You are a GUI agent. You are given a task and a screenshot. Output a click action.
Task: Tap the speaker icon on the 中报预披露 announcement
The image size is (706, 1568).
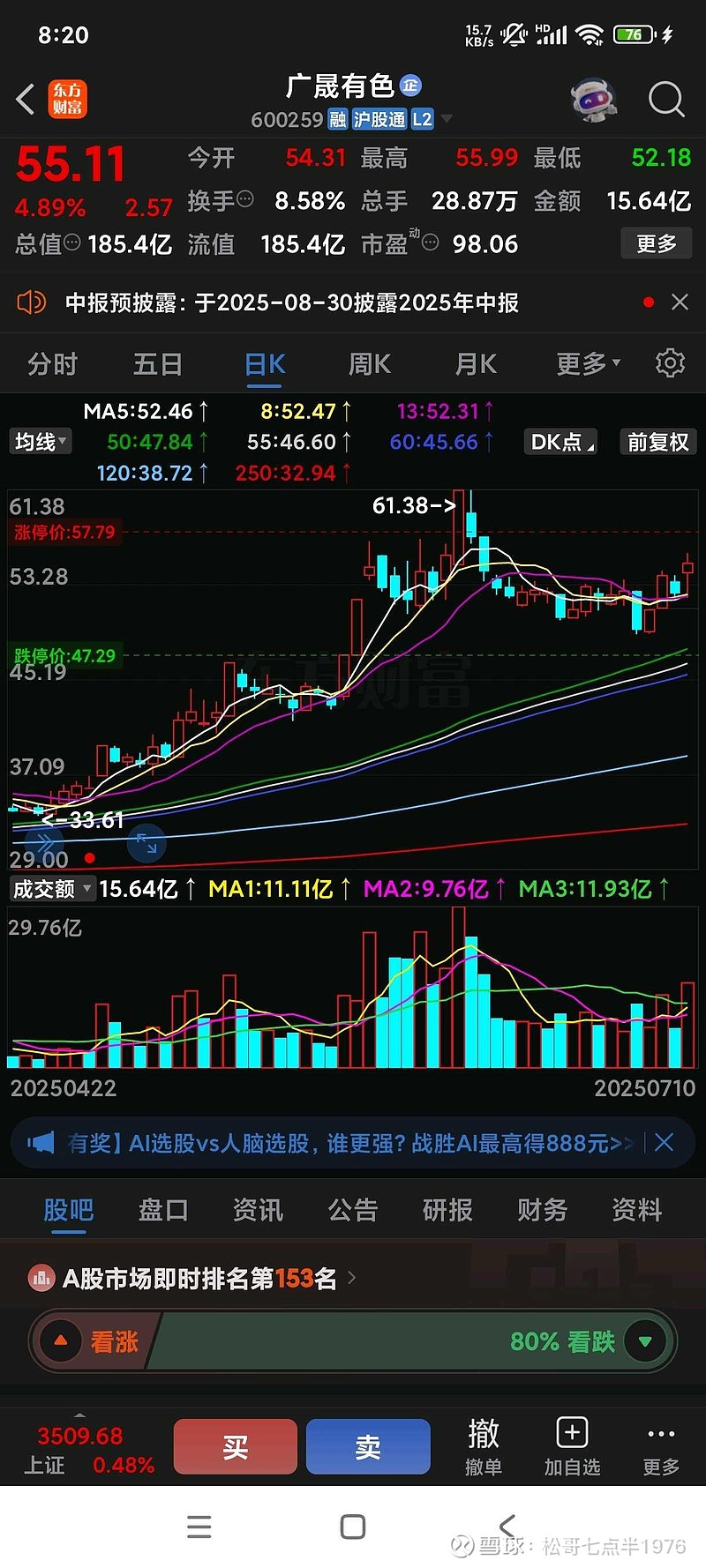point(33,302)
